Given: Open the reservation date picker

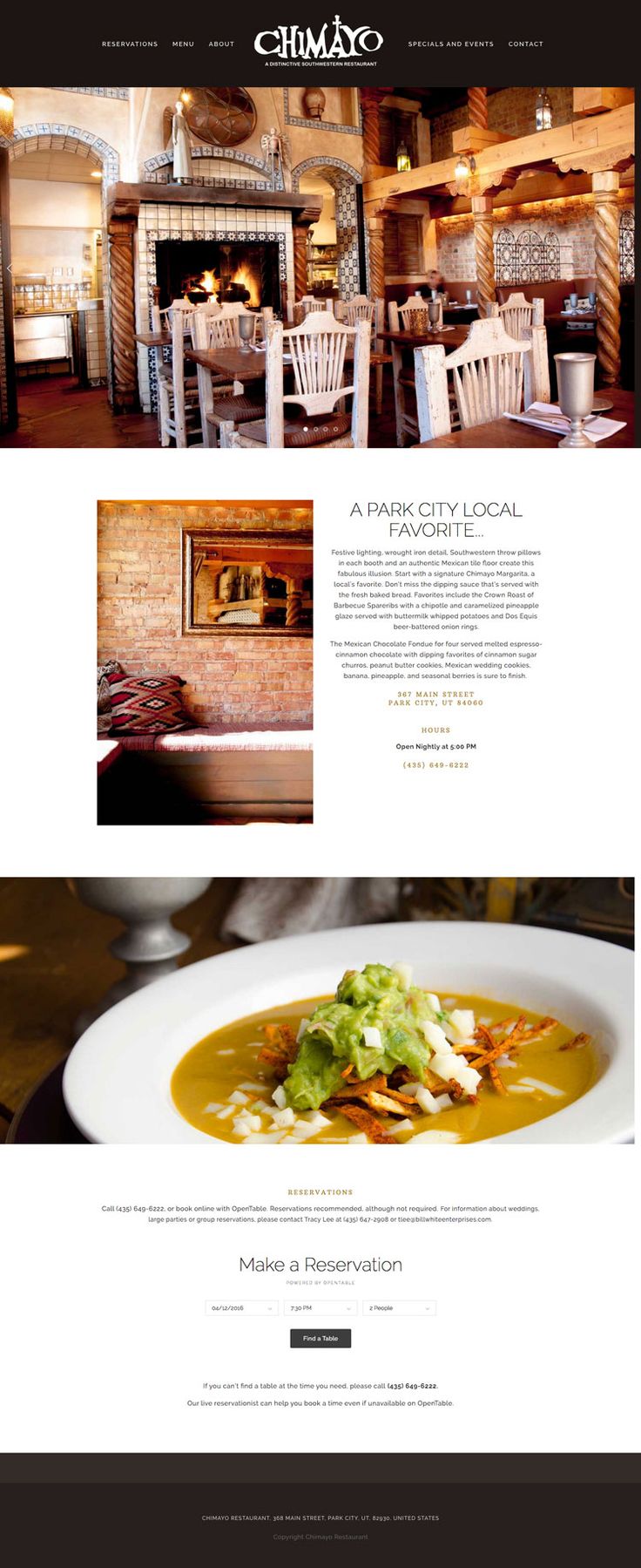Looking at the screenshot, I should (241, 1307).
